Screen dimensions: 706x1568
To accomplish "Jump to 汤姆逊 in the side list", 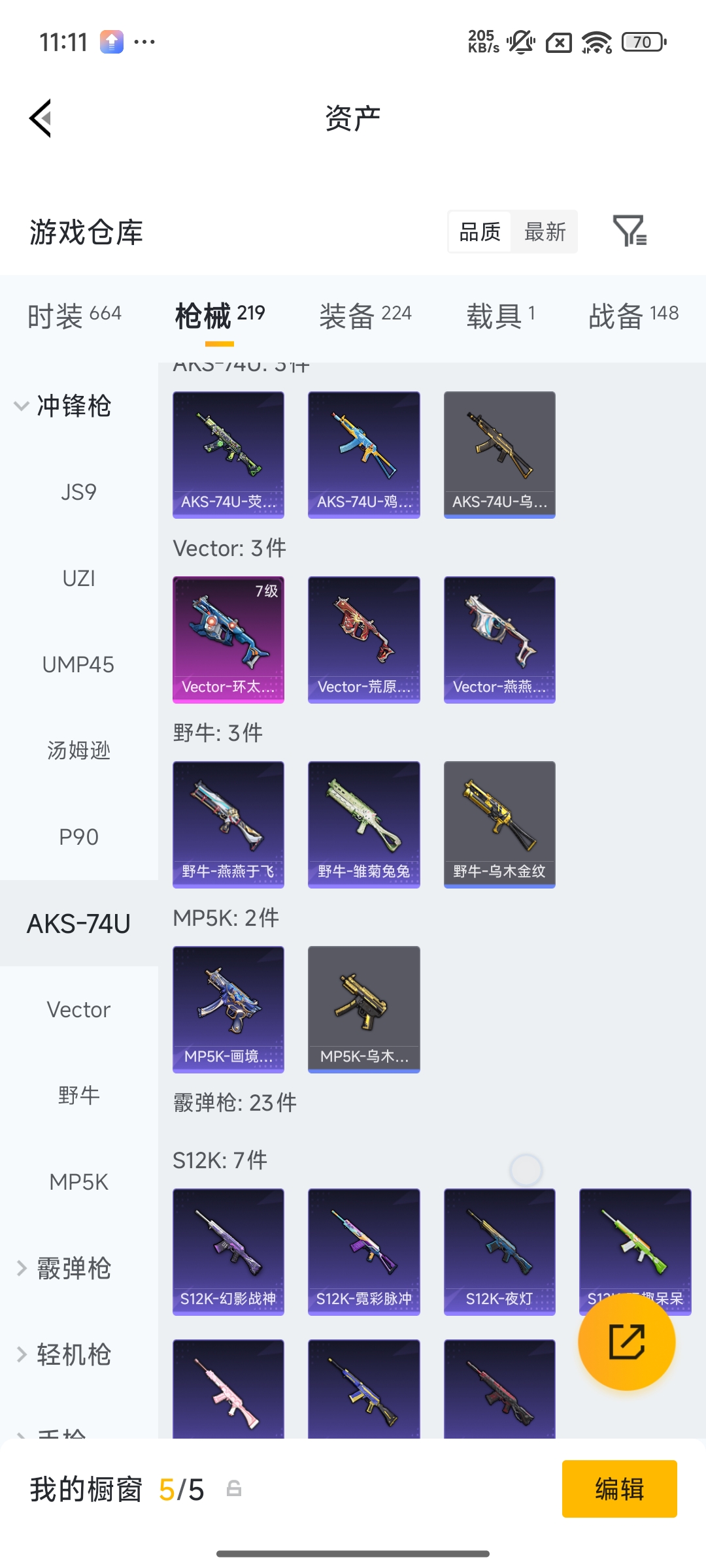I will pyautogui.click(x=78, y=751).
